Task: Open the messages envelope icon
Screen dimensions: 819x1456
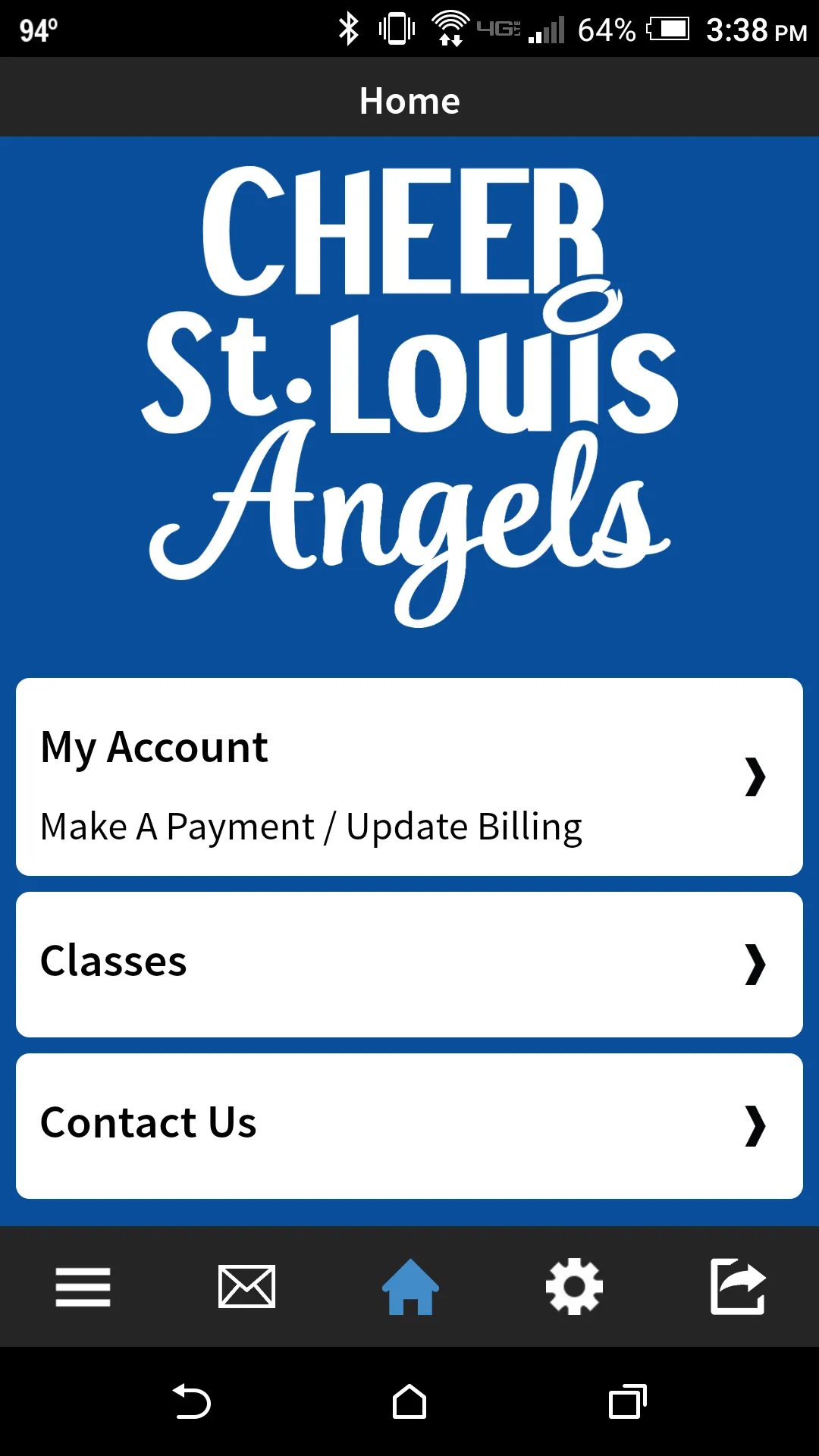Action: point(246,1287)
